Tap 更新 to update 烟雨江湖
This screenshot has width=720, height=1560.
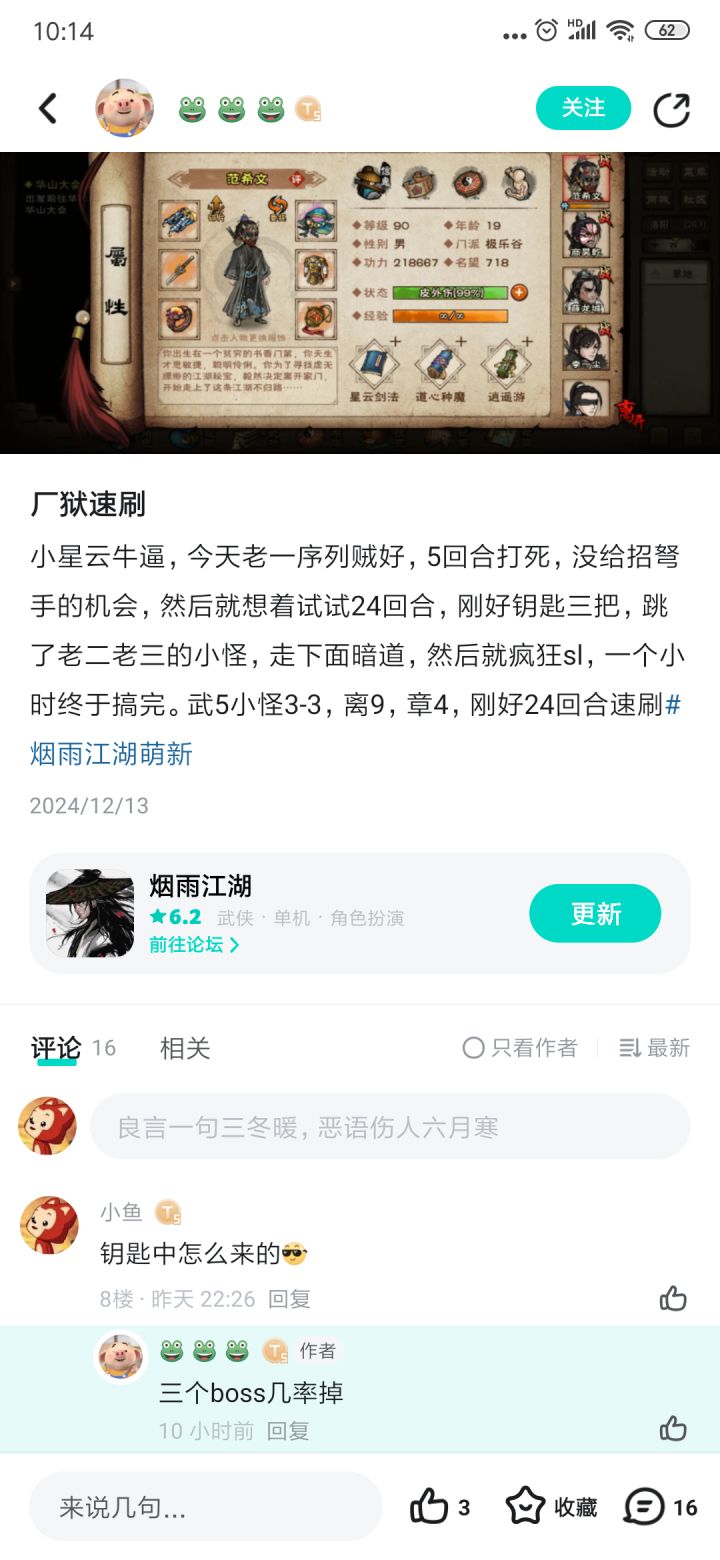[x=595, y=913]
